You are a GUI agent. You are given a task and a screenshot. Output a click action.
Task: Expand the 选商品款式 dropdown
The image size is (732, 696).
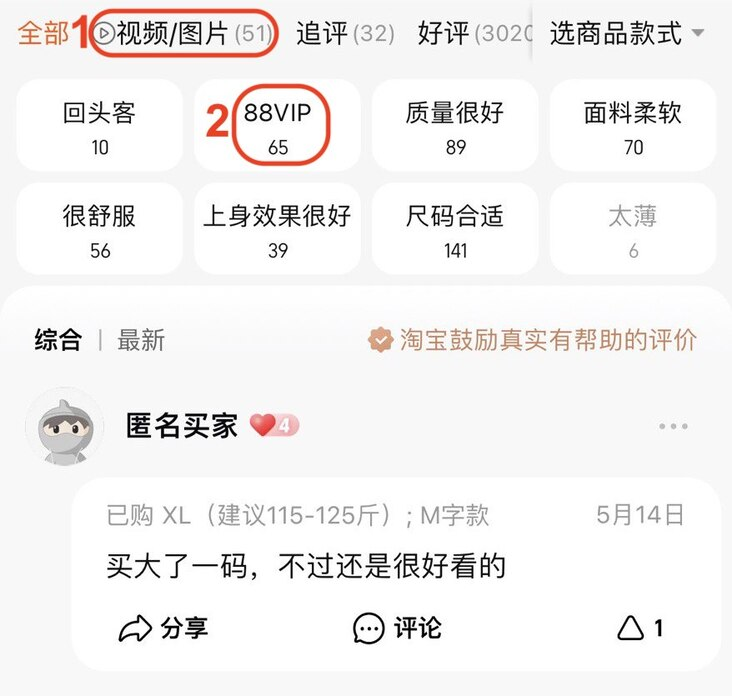tap(627, 34)
